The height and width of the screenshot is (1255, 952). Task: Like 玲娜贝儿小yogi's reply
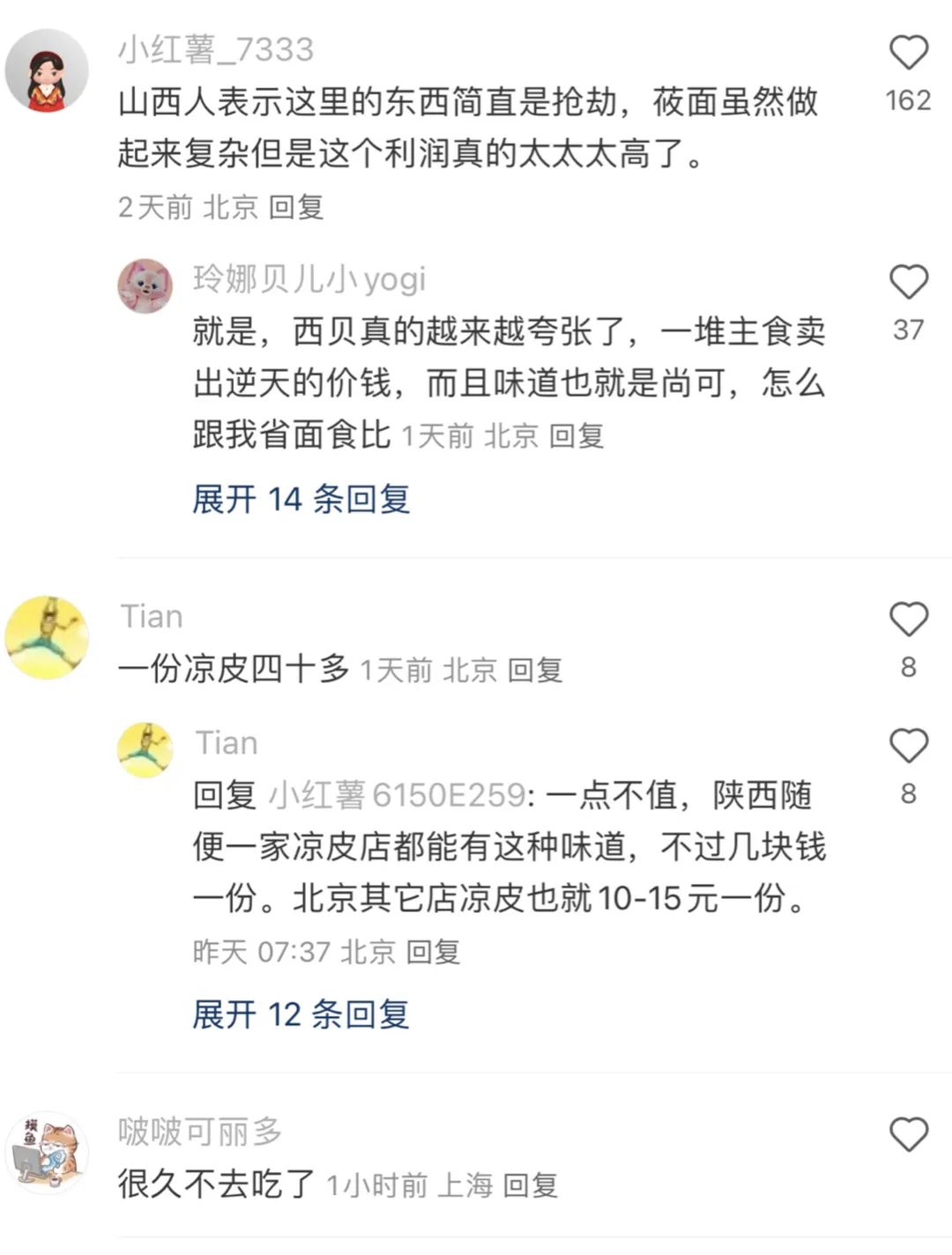click(908, 283)
